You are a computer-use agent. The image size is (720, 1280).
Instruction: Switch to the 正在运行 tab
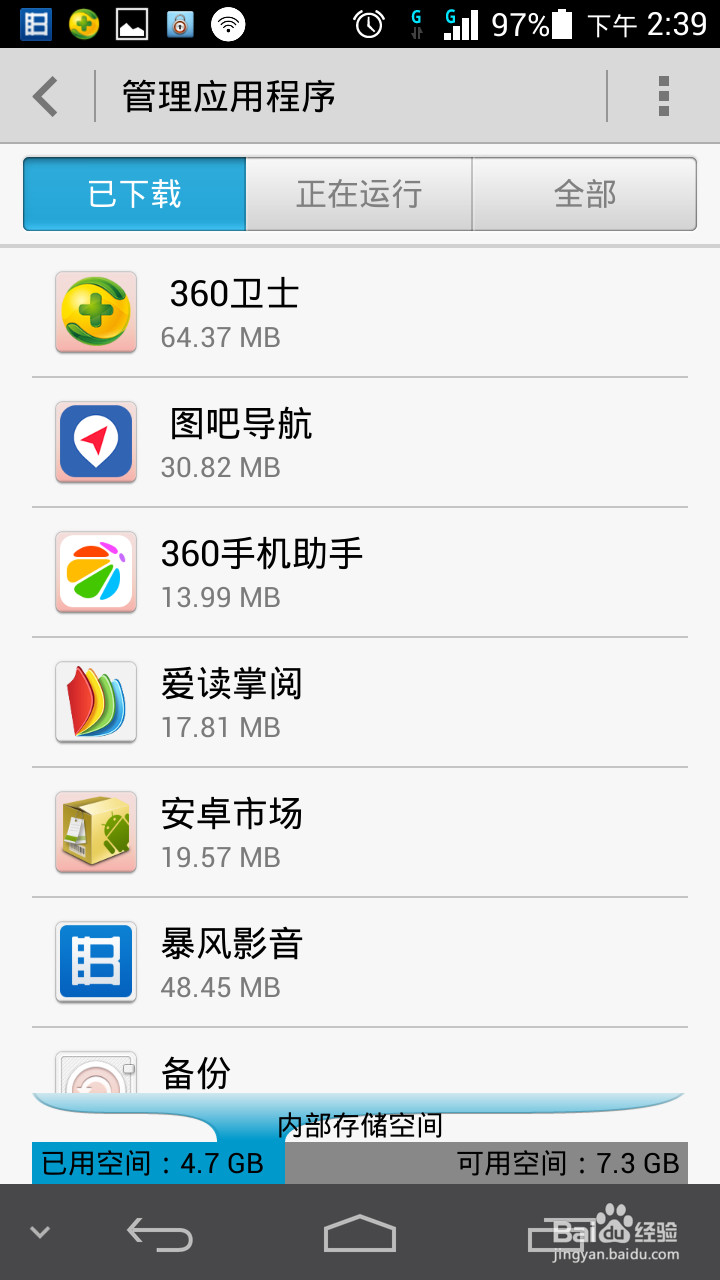pyautogui.click(x=359, y=194)
